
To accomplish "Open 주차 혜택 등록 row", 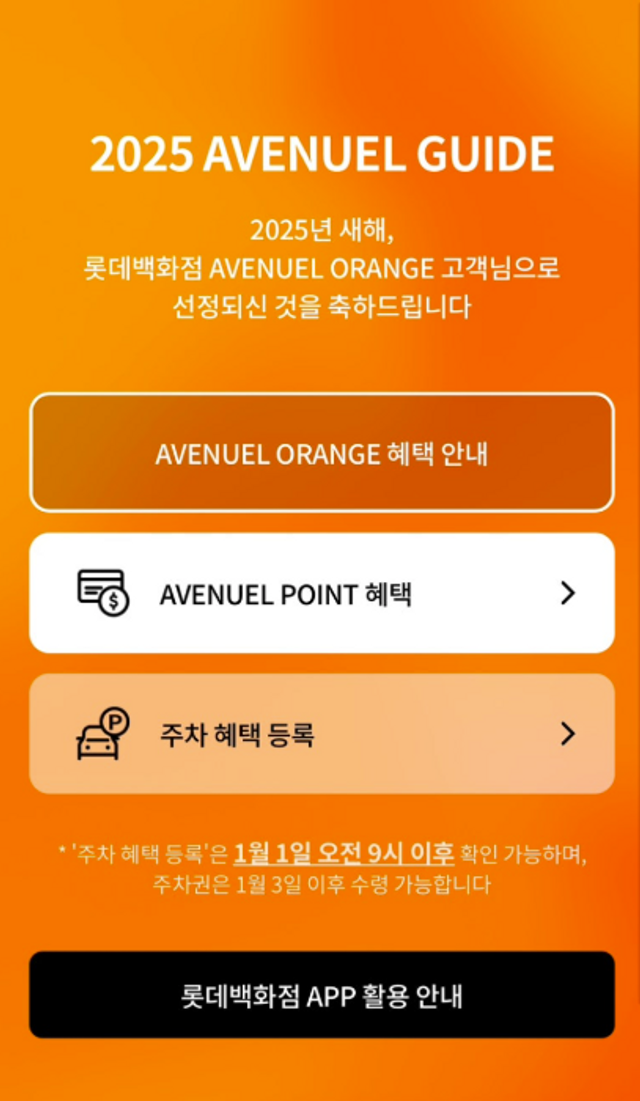I will [321, 734].
